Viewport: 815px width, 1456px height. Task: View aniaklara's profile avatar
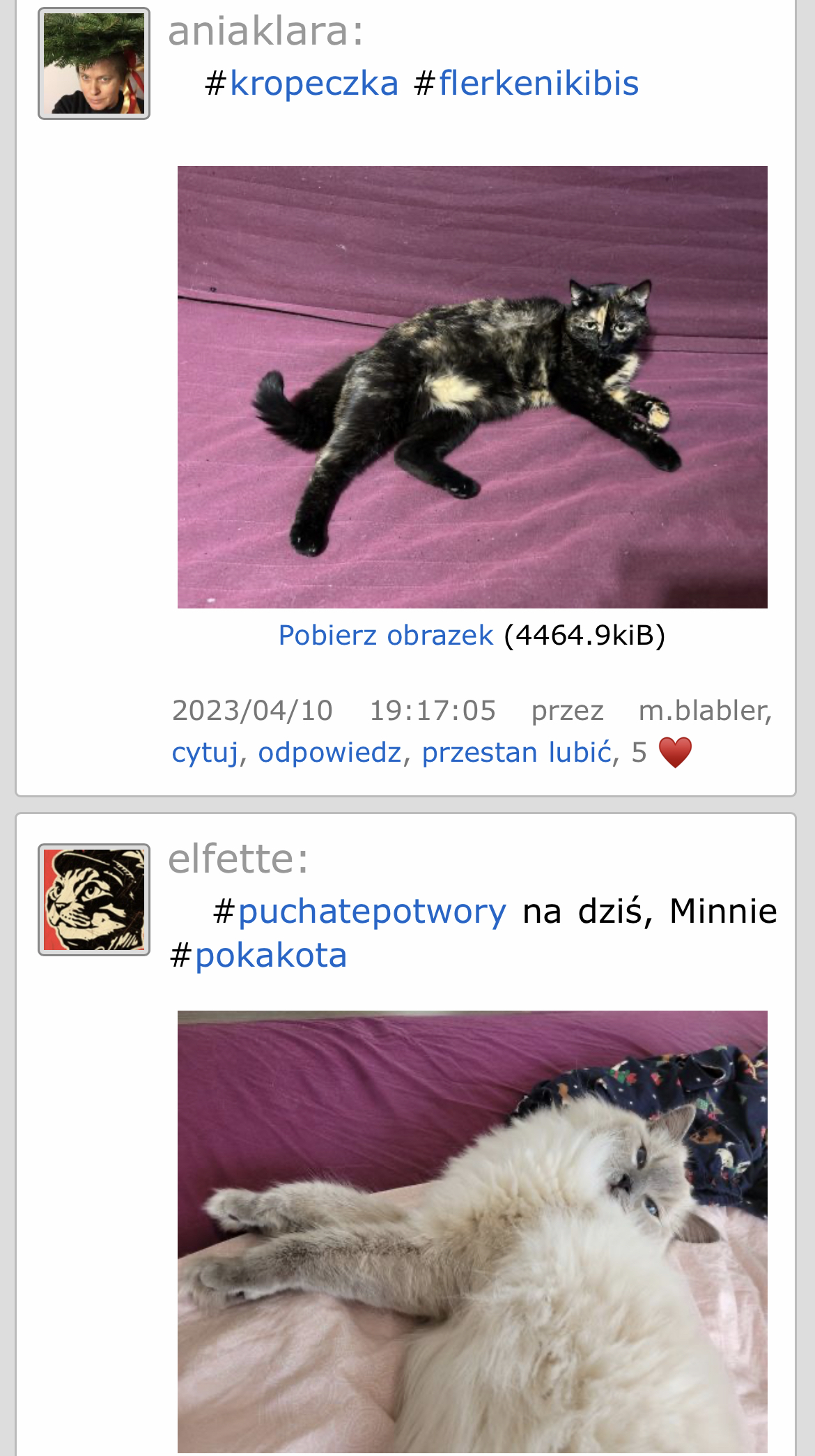pyautogui.click(x=94, y=63)
